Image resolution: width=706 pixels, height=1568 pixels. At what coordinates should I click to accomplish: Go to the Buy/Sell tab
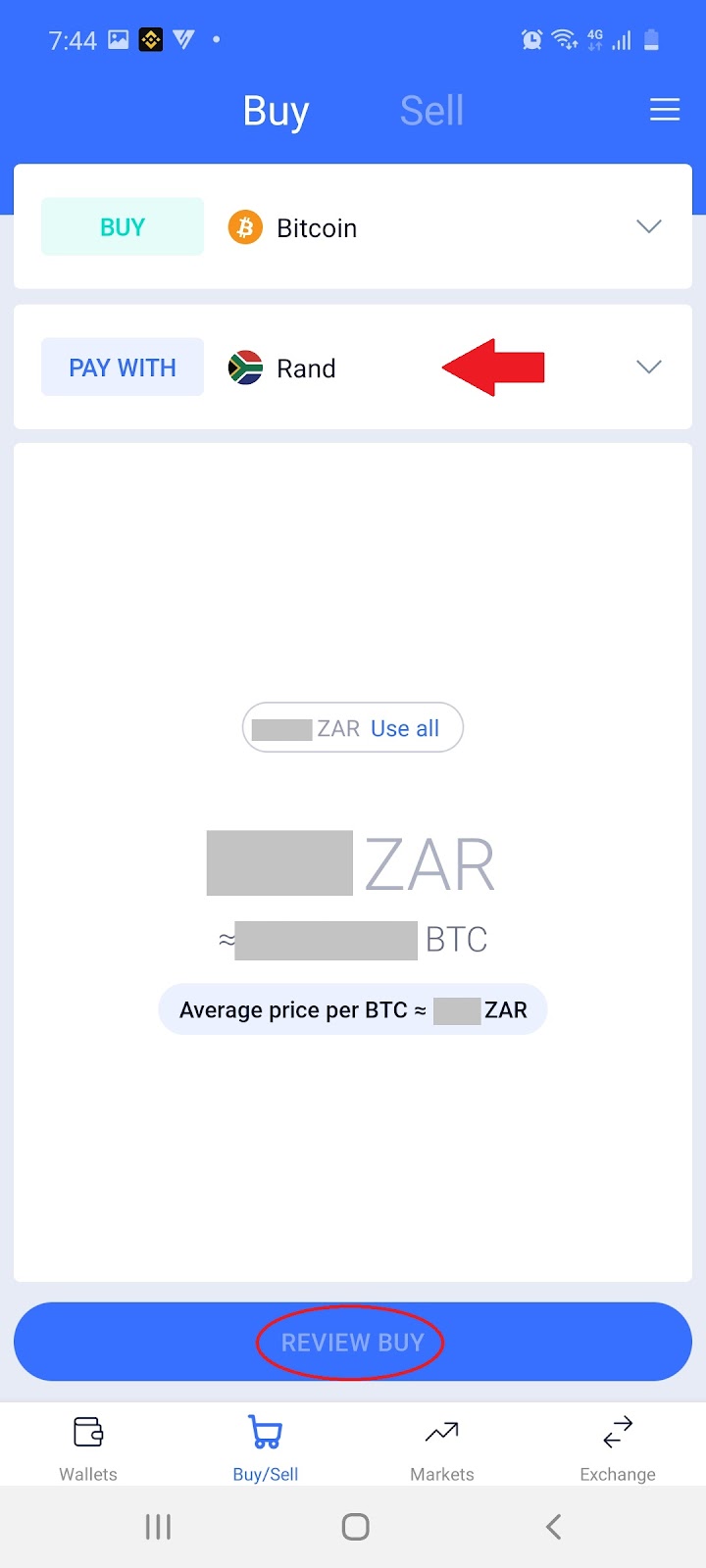(x=265, y=1446)
